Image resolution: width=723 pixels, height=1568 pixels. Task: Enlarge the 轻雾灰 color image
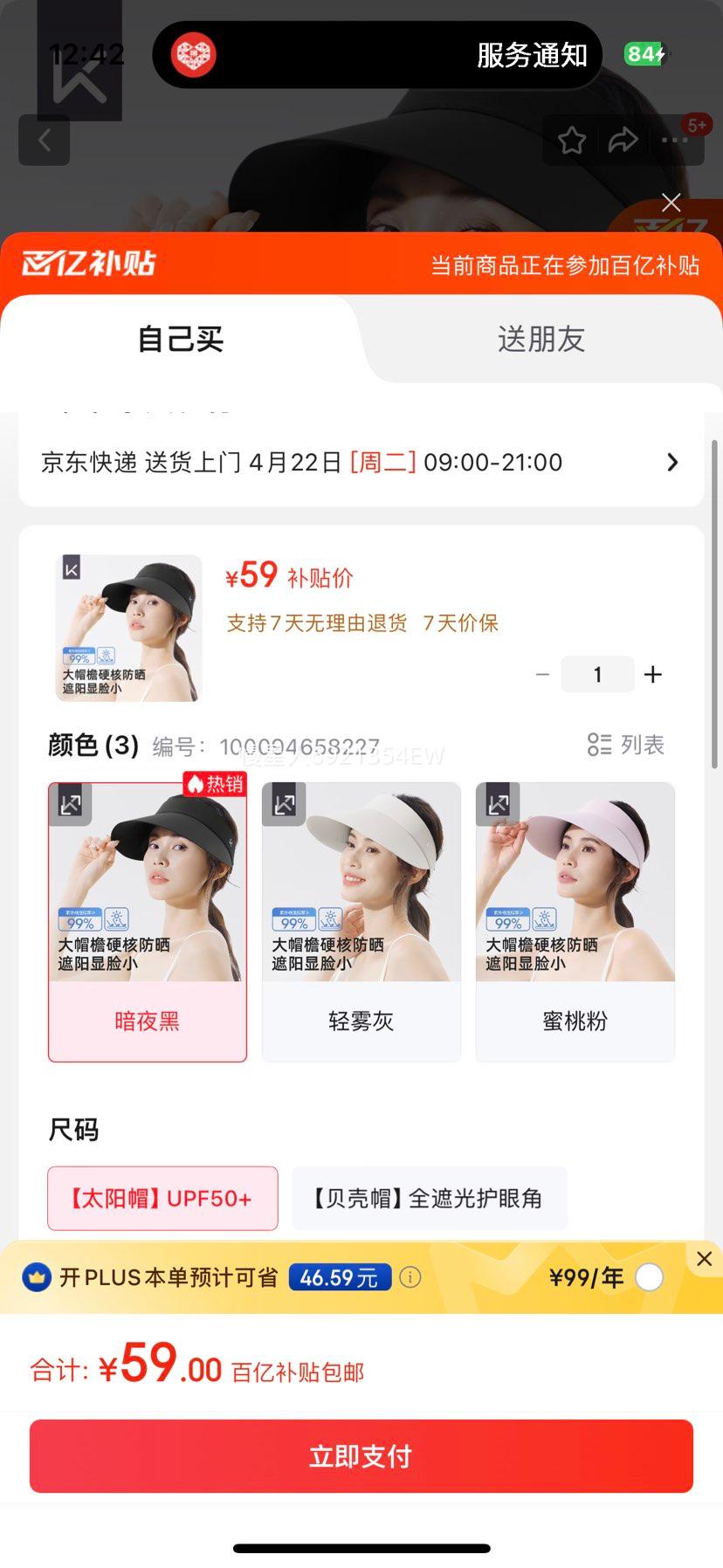click(285, 804)
